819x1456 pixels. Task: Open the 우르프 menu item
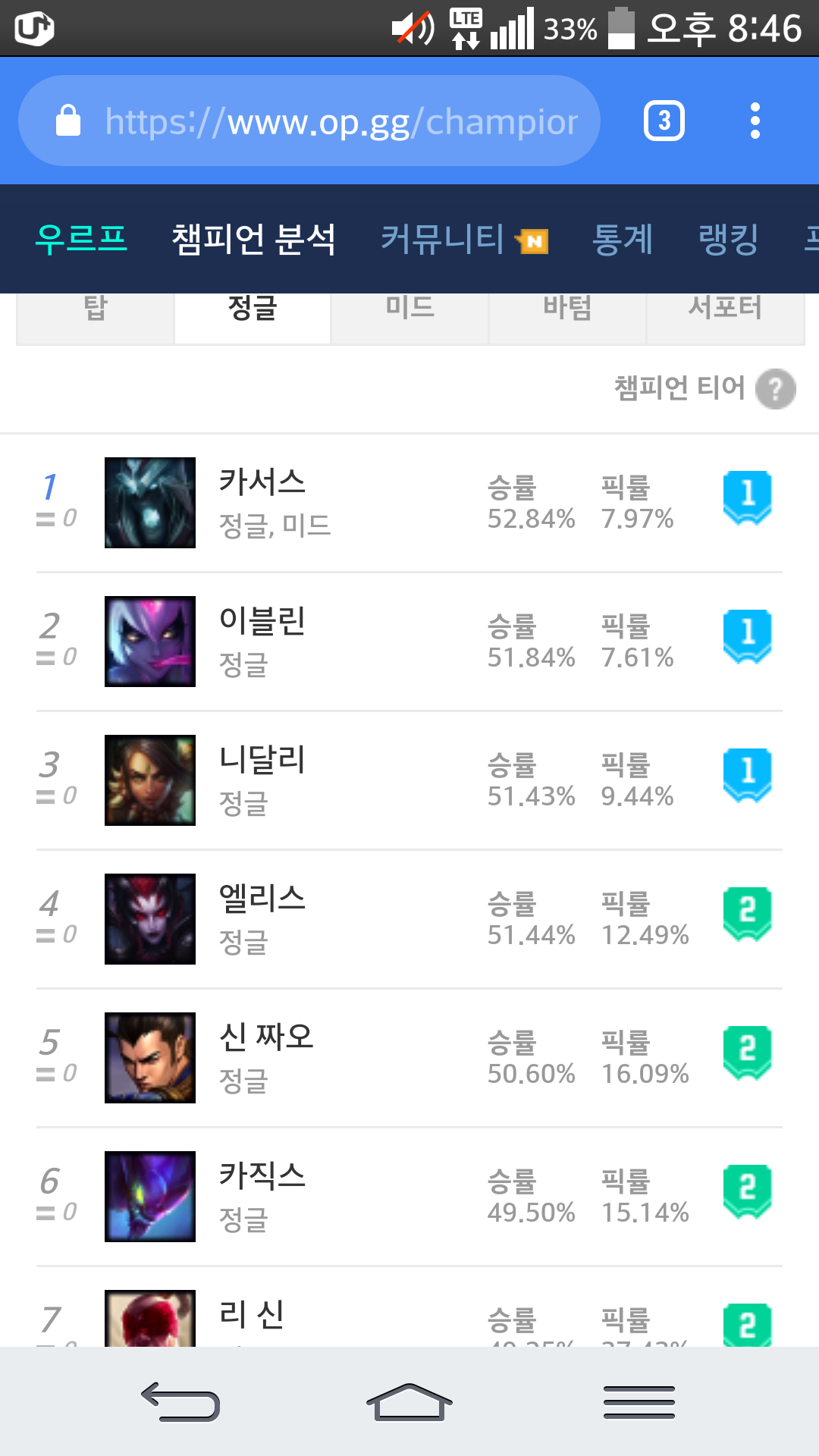tap(83, 238)
